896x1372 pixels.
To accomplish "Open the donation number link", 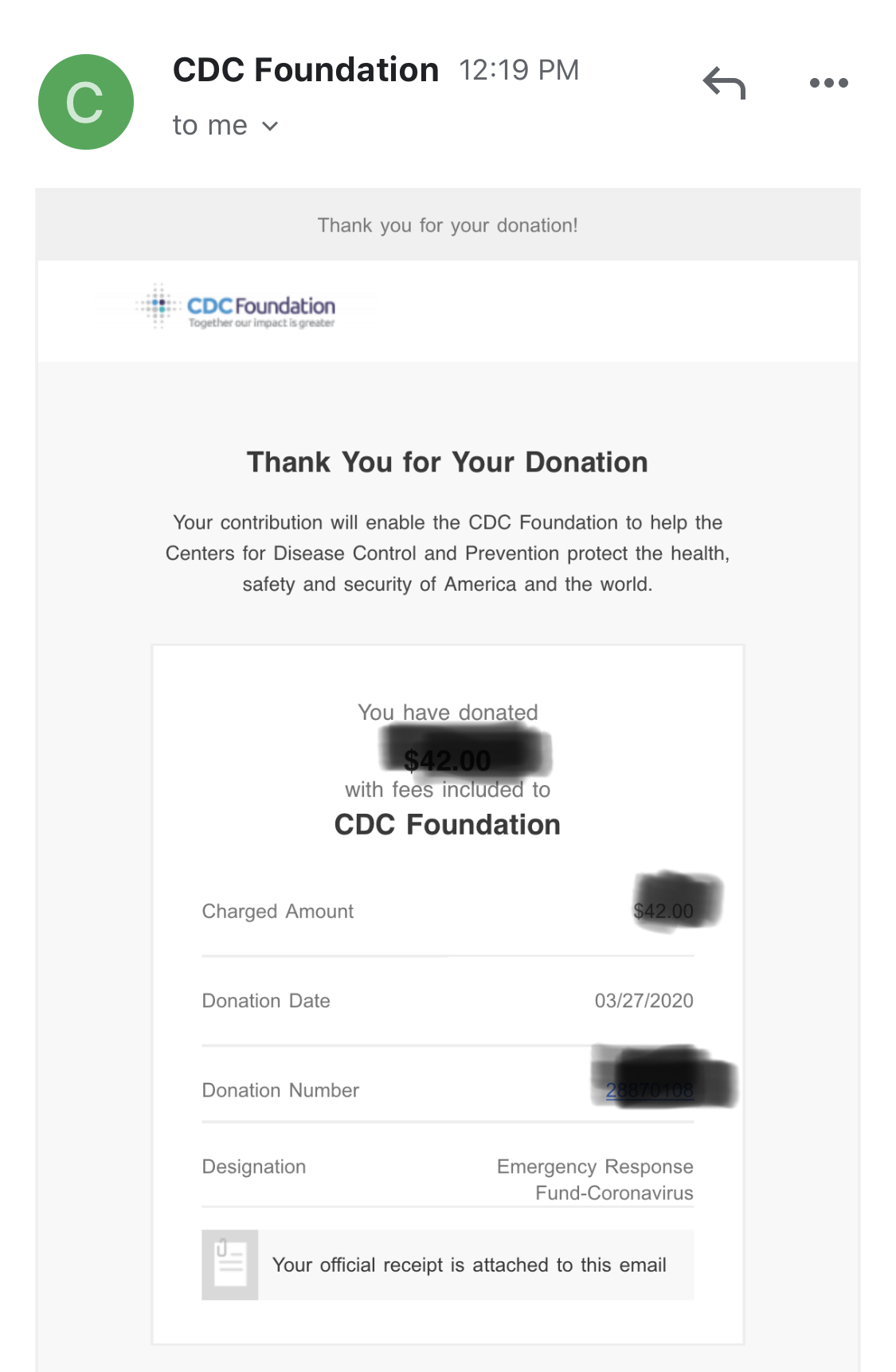I will coord(649,1089).
